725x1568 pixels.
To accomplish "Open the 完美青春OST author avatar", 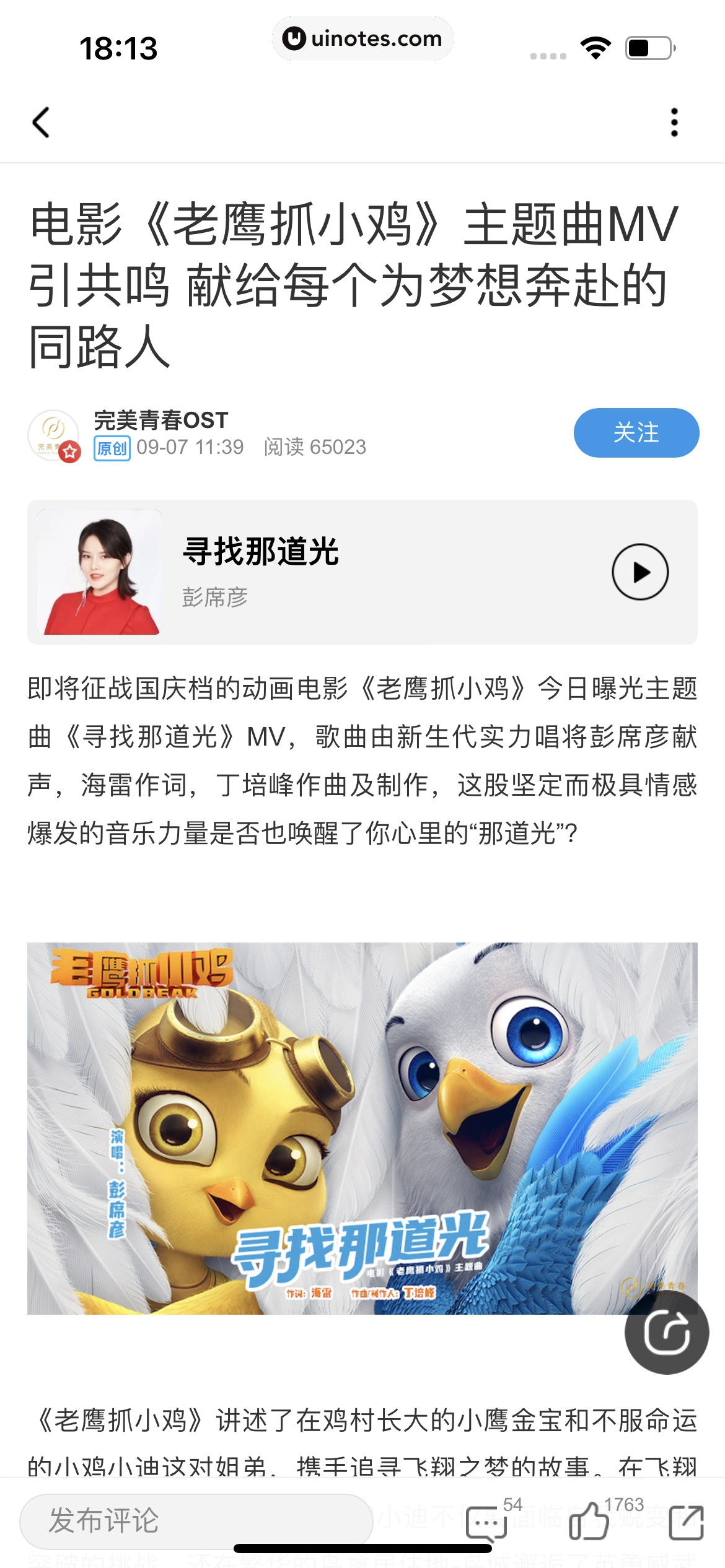I will (x=53, y=435).
